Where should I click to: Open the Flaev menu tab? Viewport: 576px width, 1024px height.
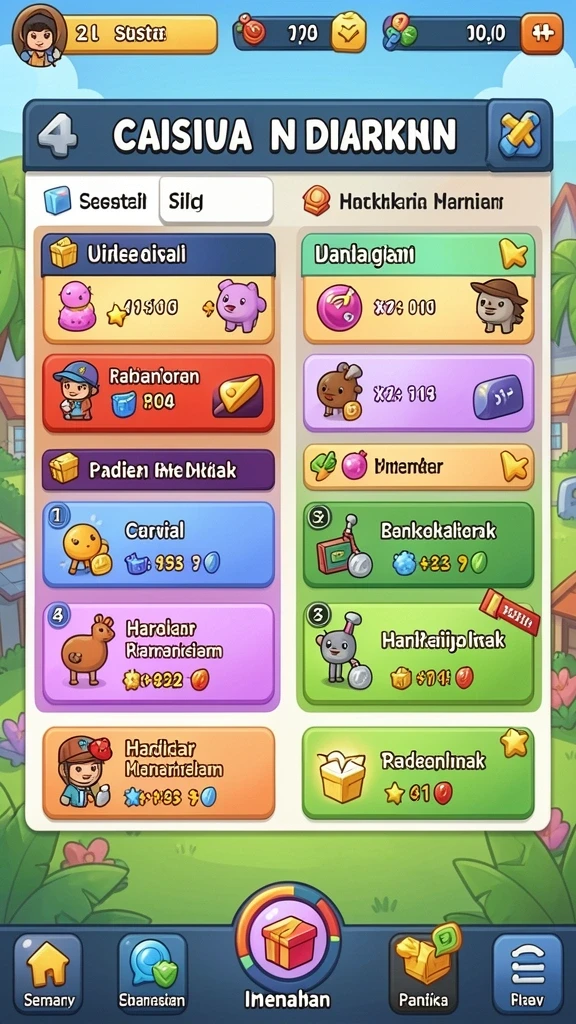pyautogui.click(x=527, y=972)
